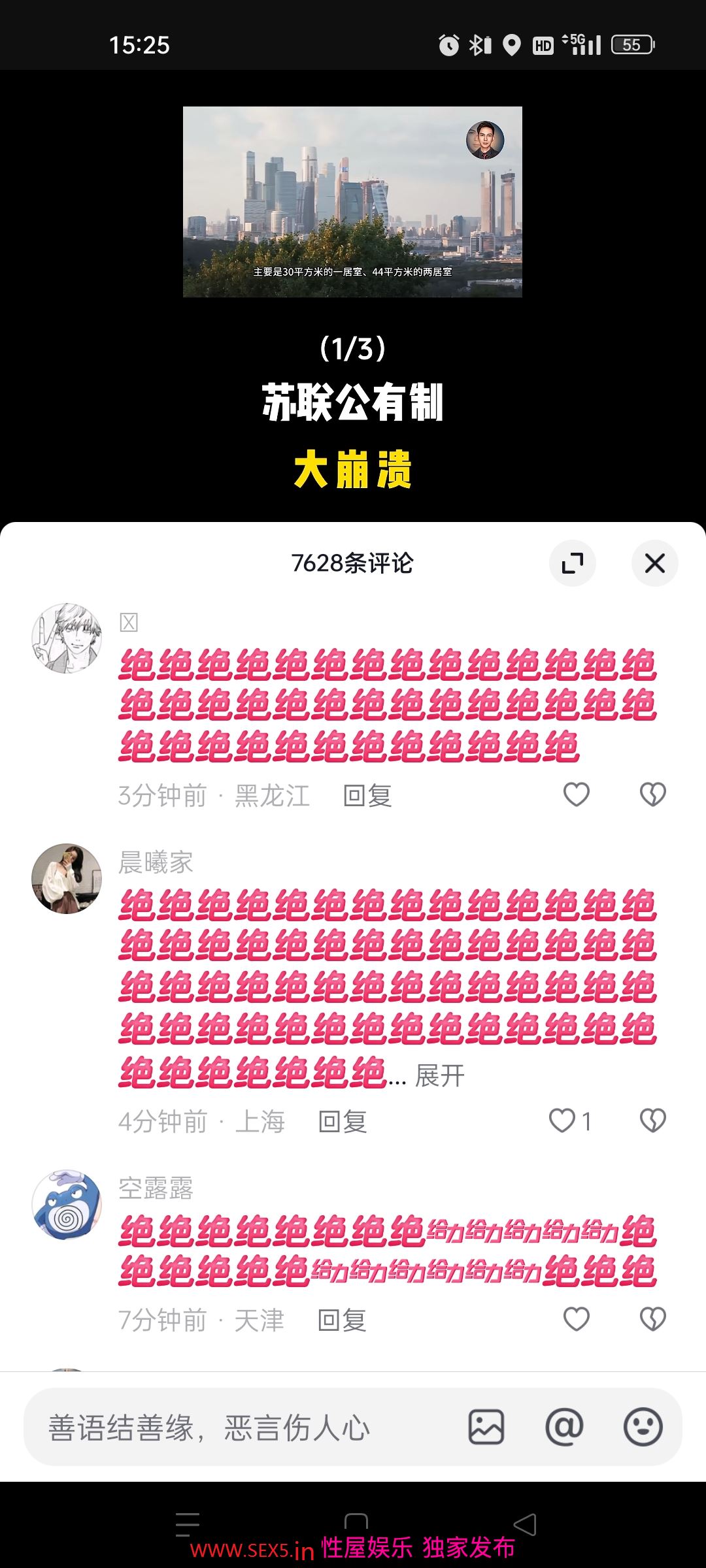Dislike the comment from 黑龙江
The height and width of the screenshot is (1568, 706).
point(652,794)
